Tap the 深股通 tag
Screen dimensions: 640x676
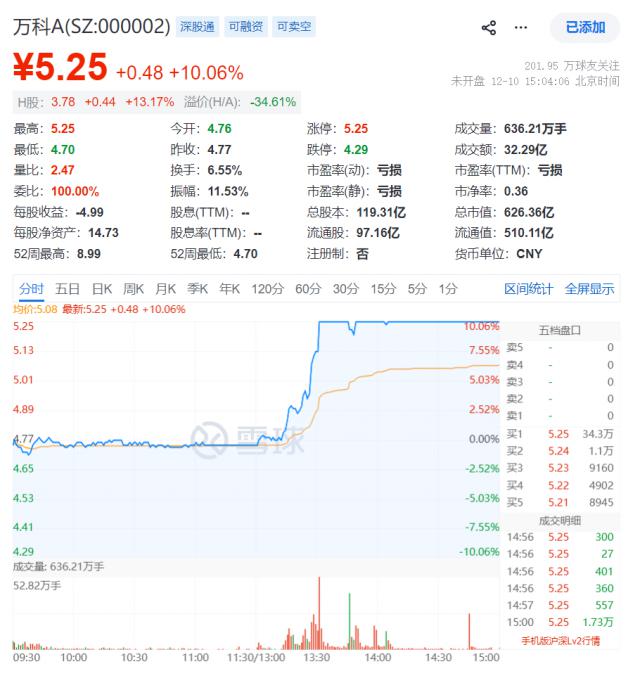point(196,27)
